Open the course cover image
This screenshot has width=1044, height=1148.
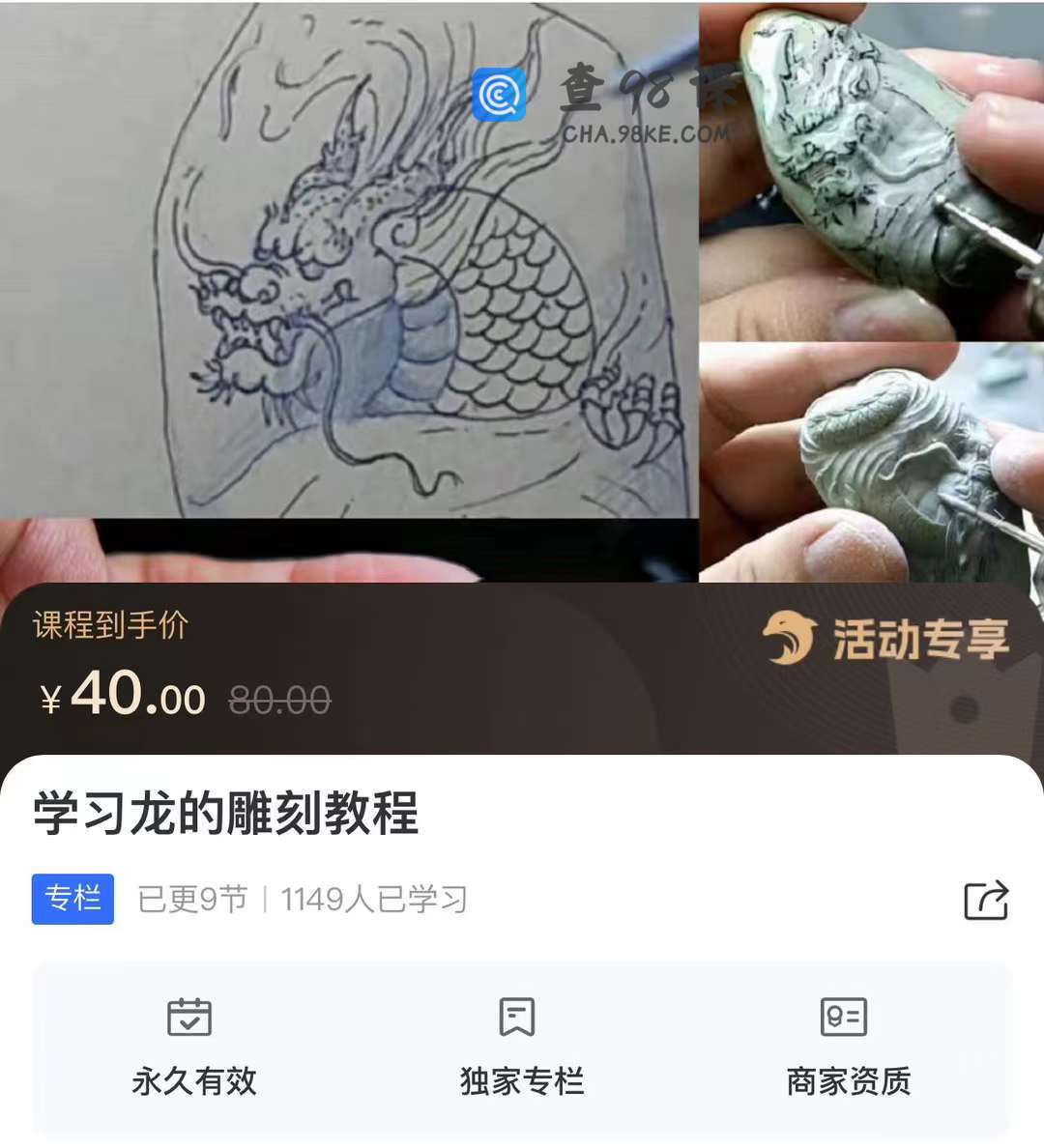coord(522,290)
